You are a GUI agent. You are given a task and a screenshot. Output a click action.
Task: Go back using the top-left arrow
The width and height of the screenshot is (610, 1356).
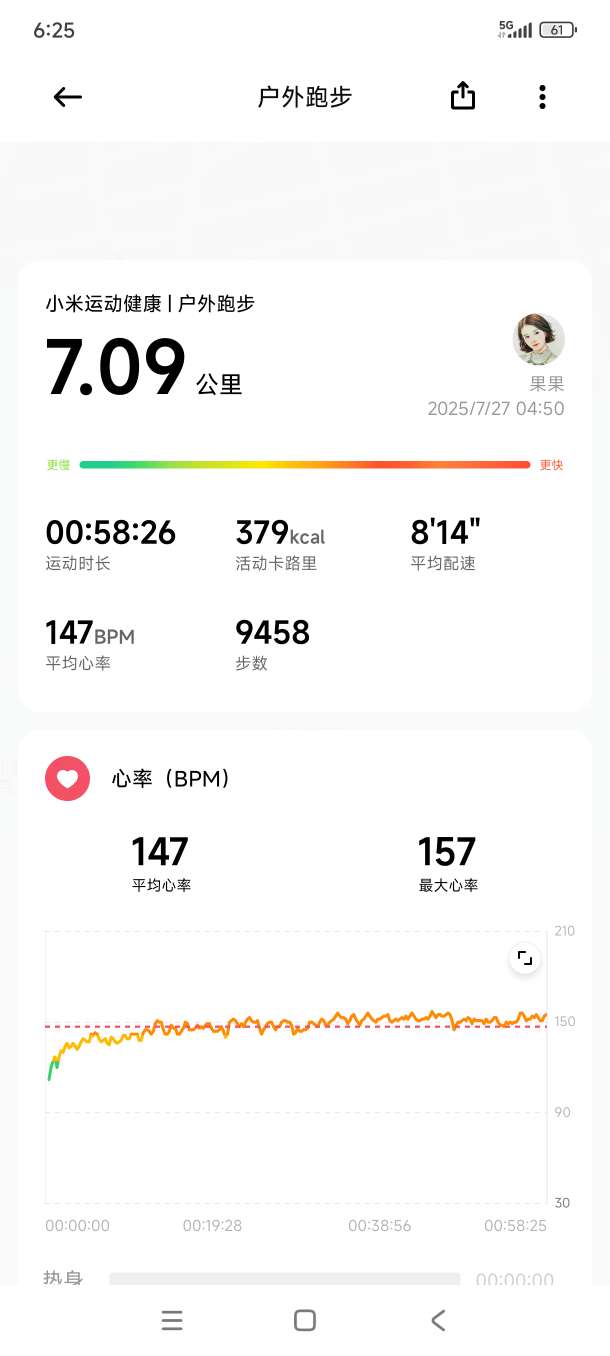pos(67,97)
